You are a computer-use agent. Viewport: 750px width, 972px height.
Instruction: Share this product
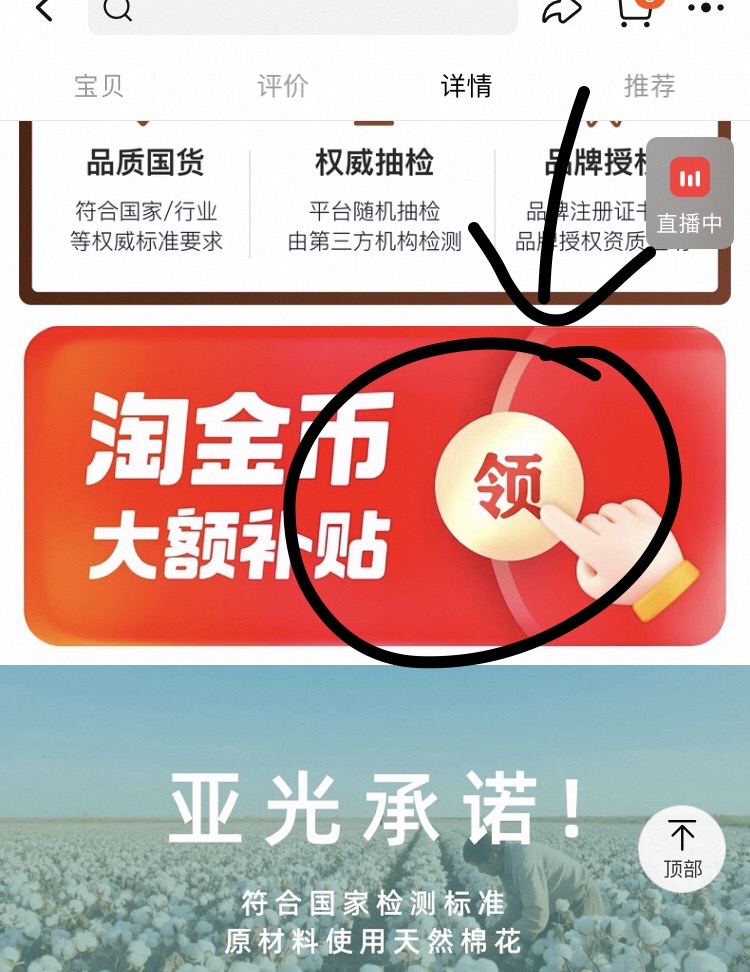(561, 10)
